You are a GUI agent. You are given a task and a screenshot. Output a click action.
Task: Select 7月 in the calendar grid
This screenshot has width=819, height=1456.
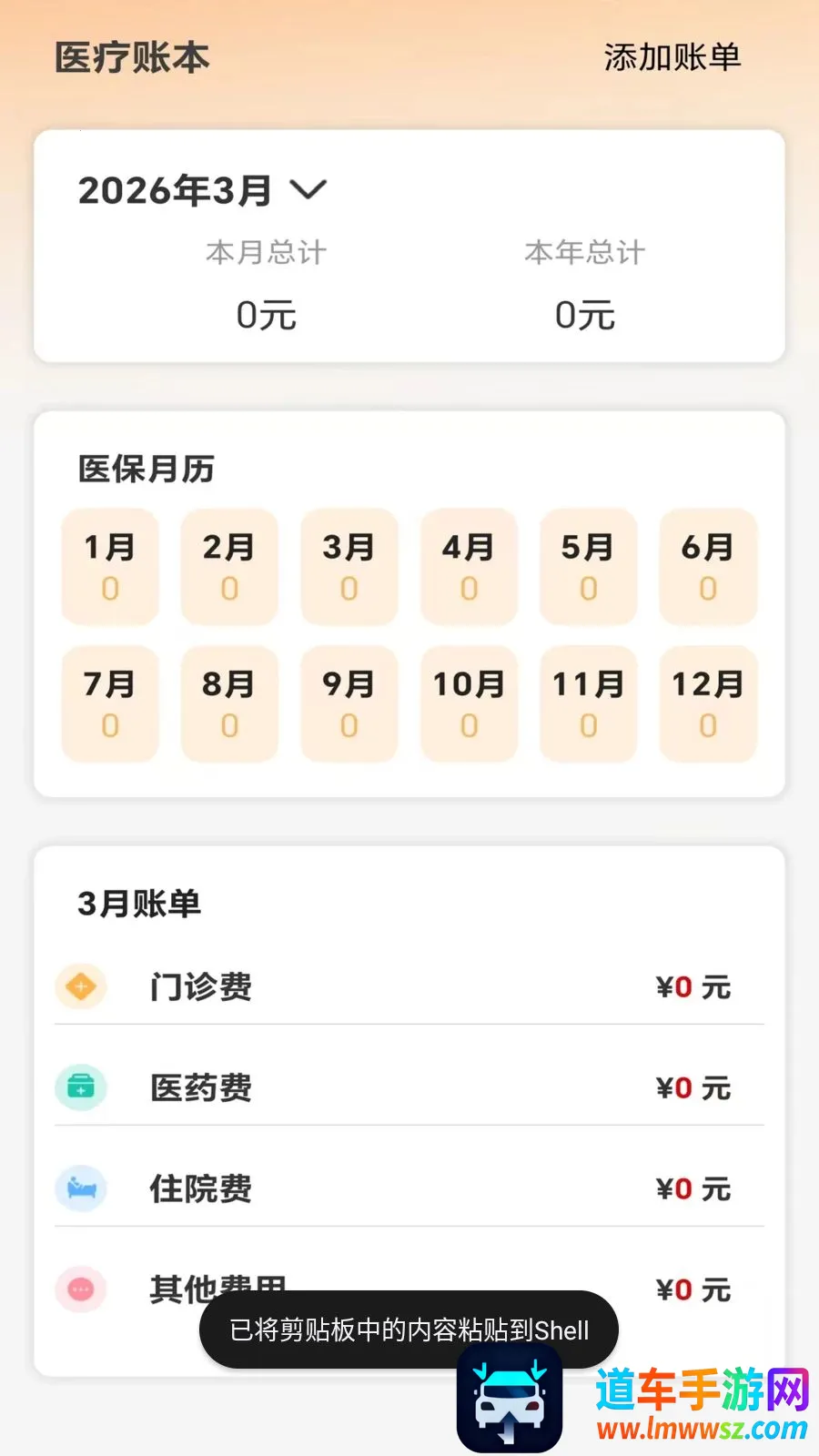110,703
